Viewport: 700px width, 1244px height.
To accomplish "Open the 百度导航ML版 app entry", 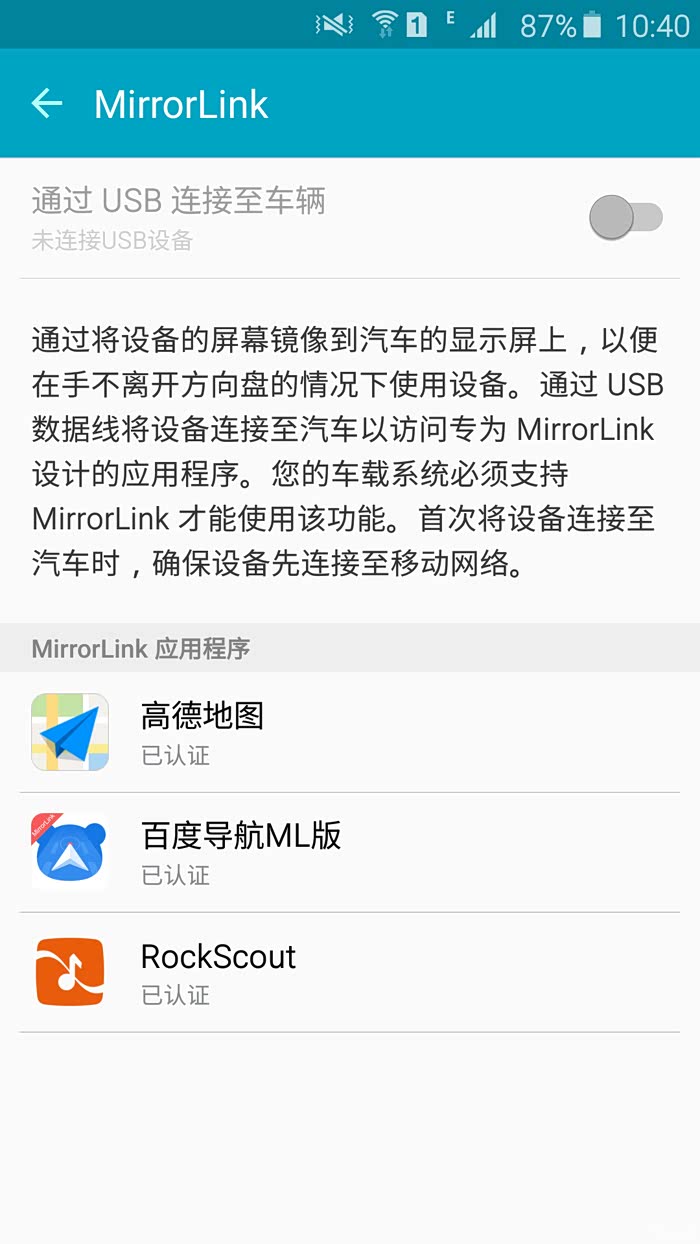I will click(350, 852).
